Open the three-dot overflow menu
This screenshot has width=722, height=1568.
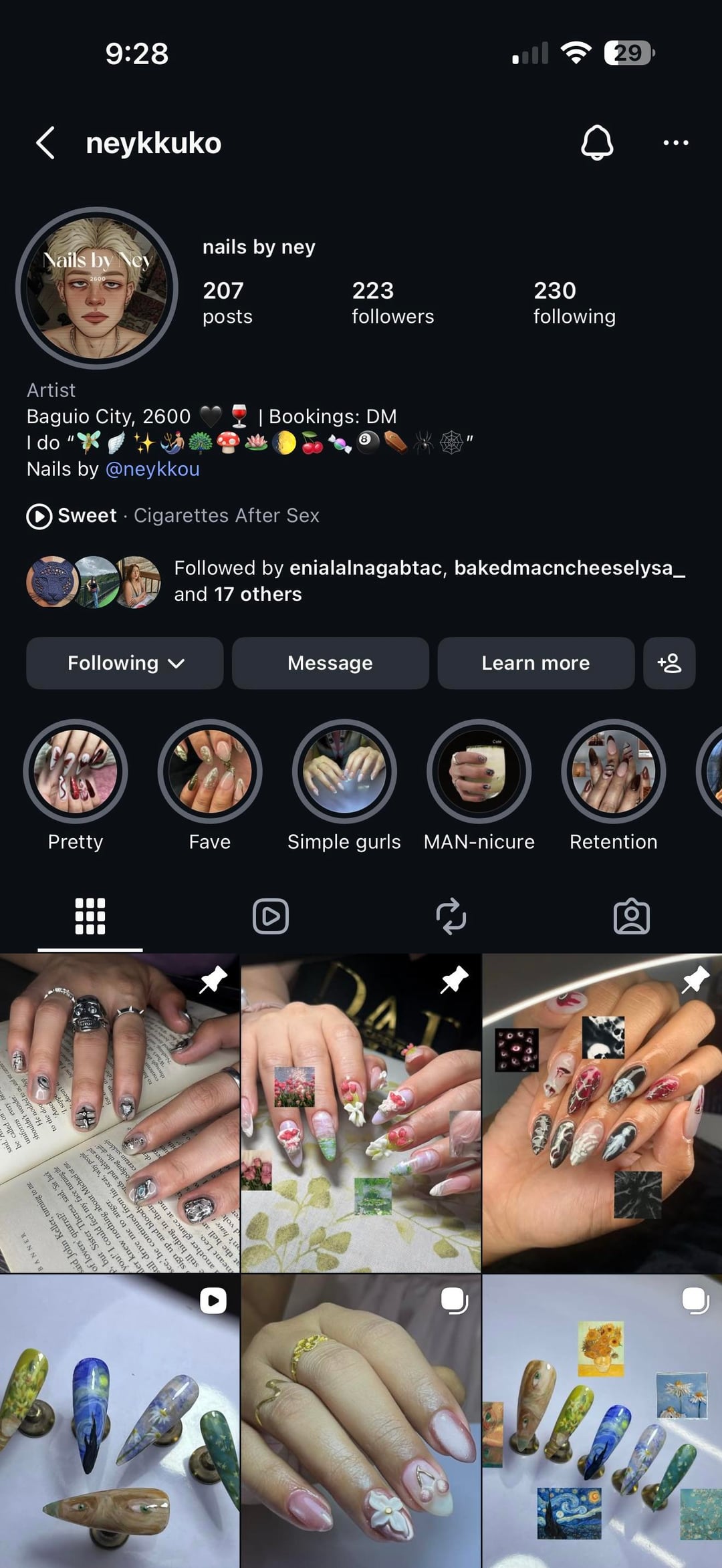[675, 143]
